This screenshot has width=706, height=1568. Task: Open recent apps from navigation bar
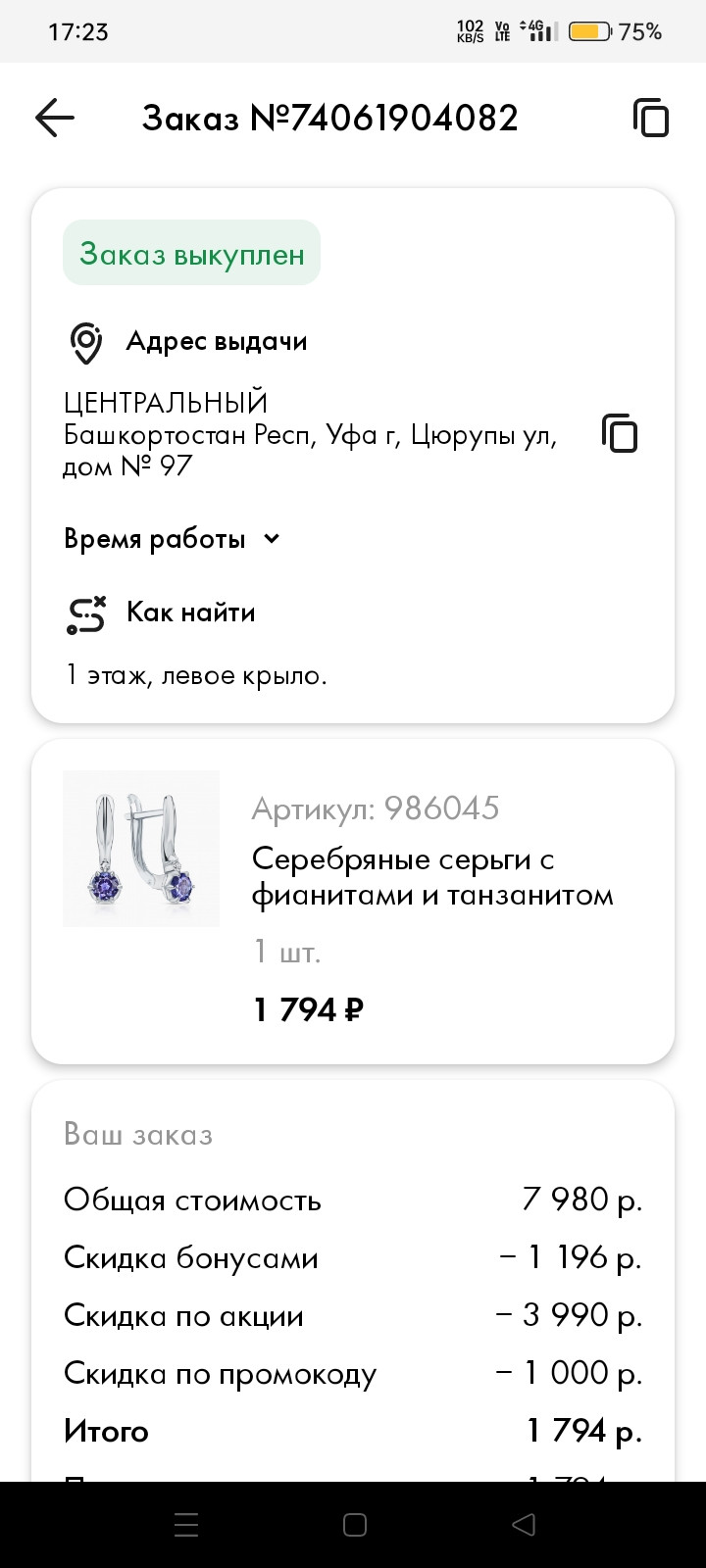coord(185,1525)
